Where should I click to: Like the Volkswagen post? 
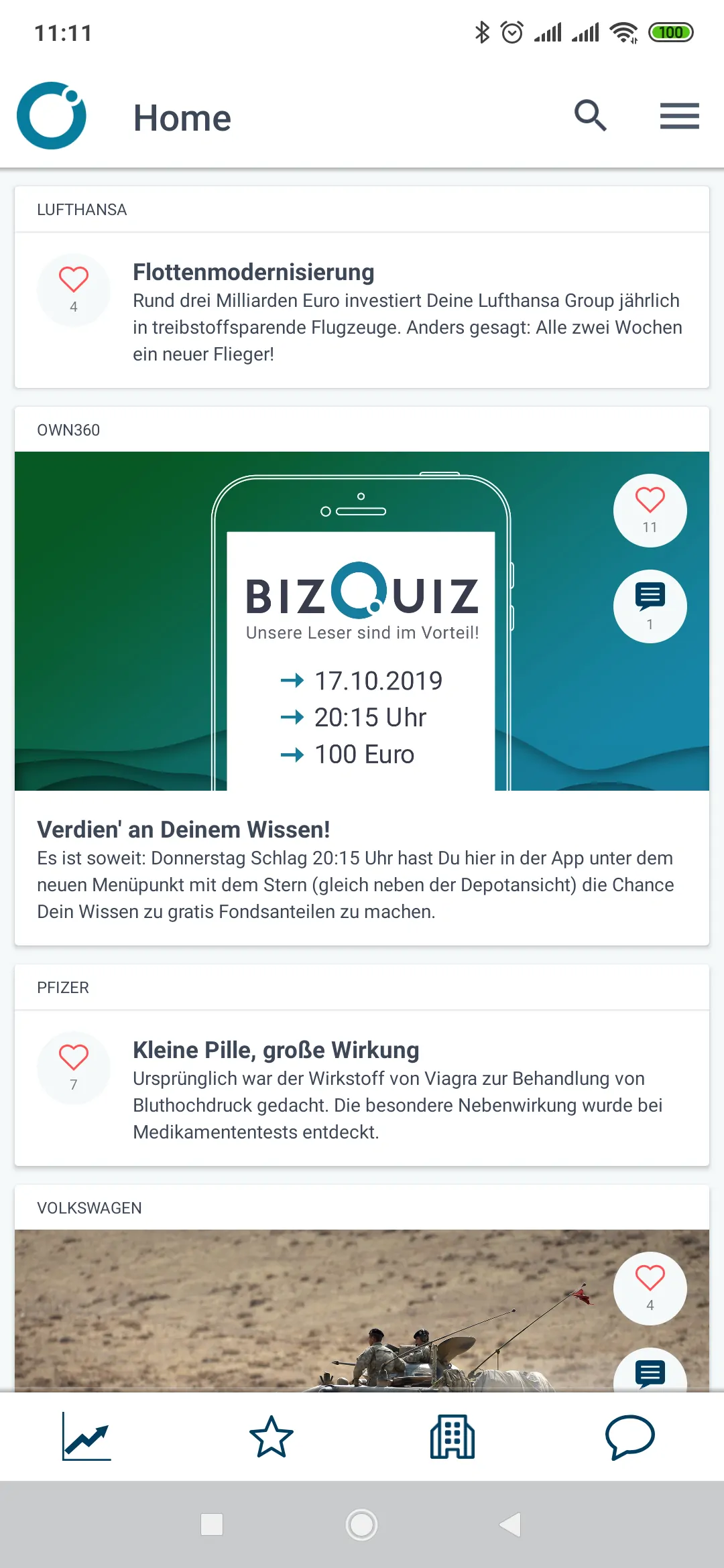(x=650, y=1288)
